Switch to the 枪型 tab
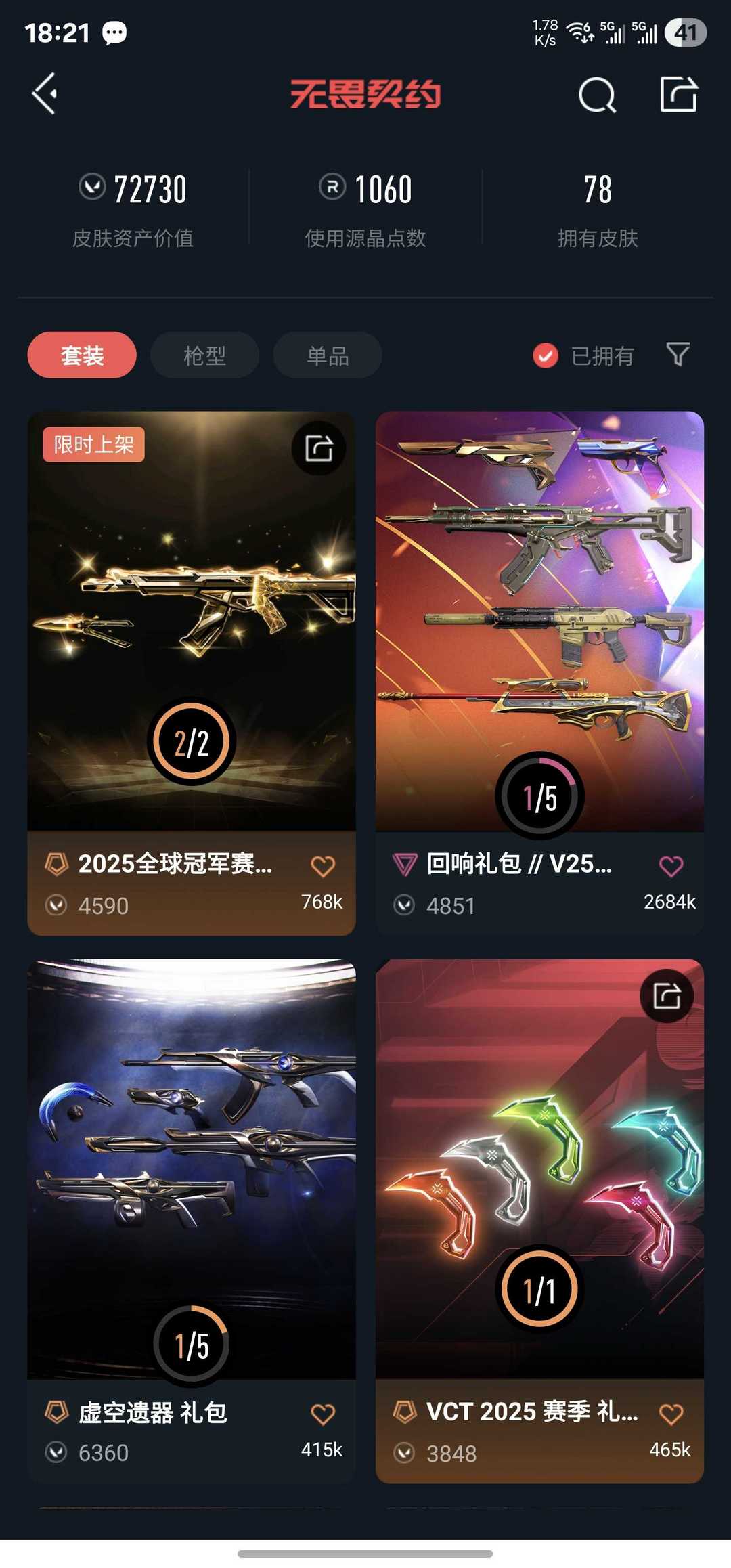 pos(204,355)
